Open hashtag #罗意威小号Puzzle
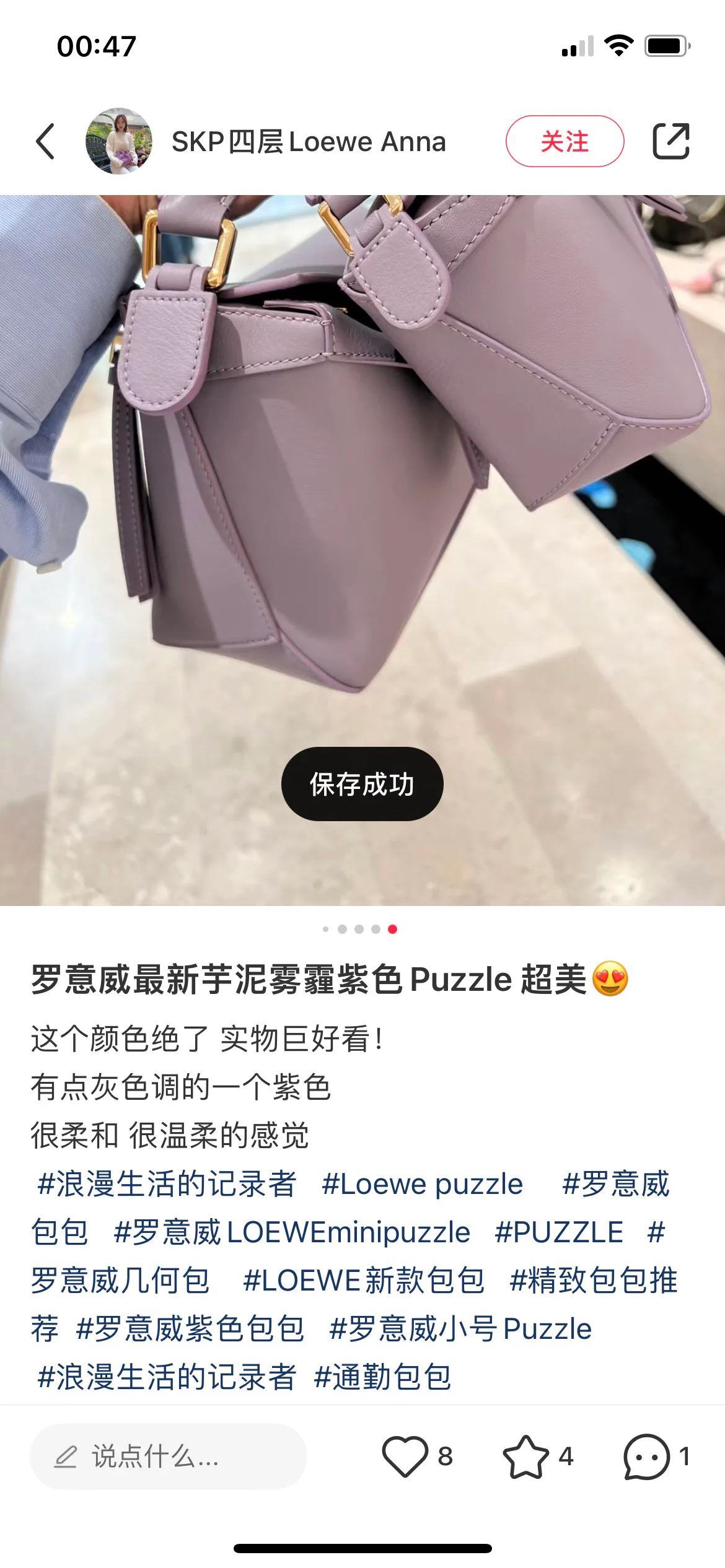This screenshot has width=725, height=1568. [460, 1329]
